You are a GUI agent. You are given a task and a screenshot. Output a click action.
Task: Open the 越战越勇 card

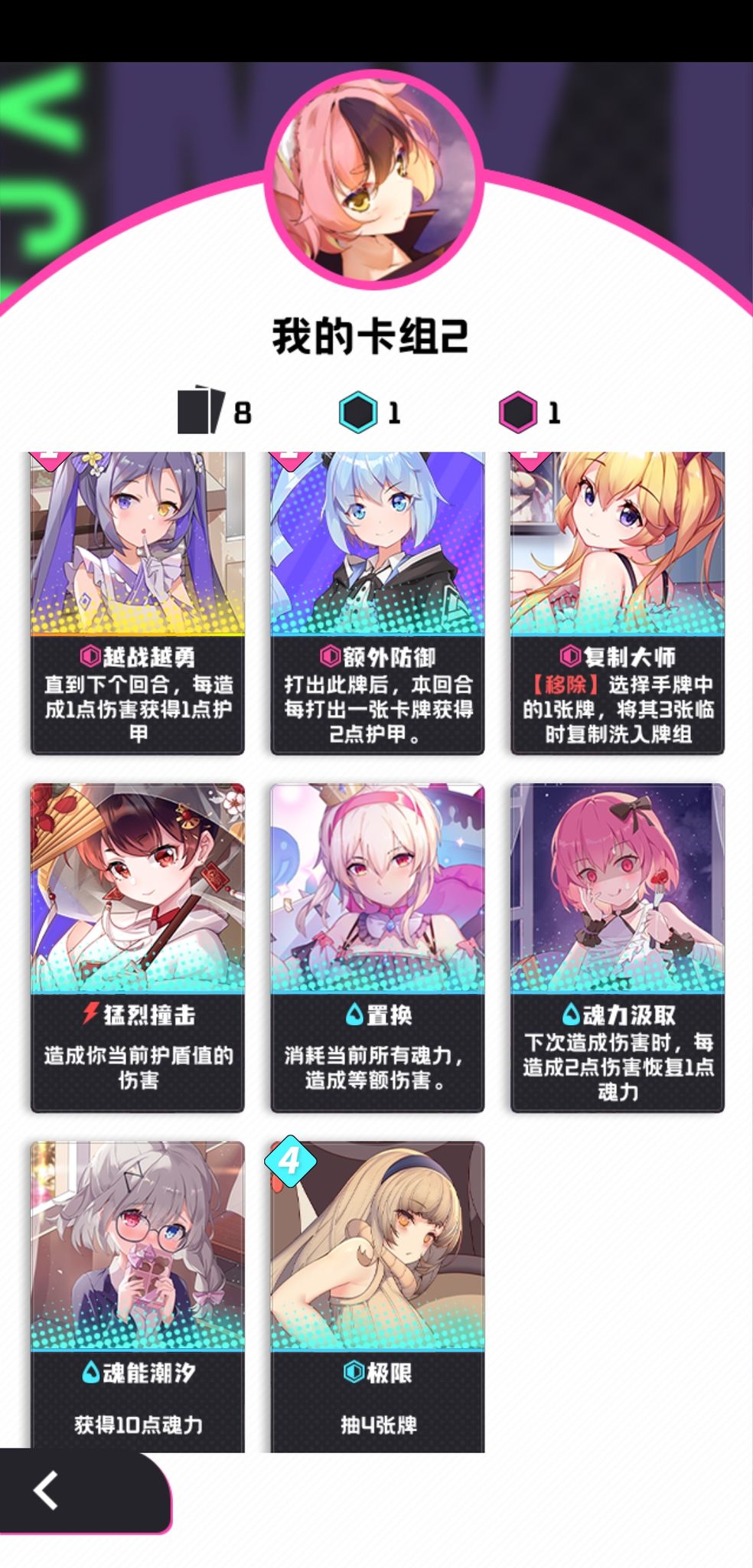(138, 603)
